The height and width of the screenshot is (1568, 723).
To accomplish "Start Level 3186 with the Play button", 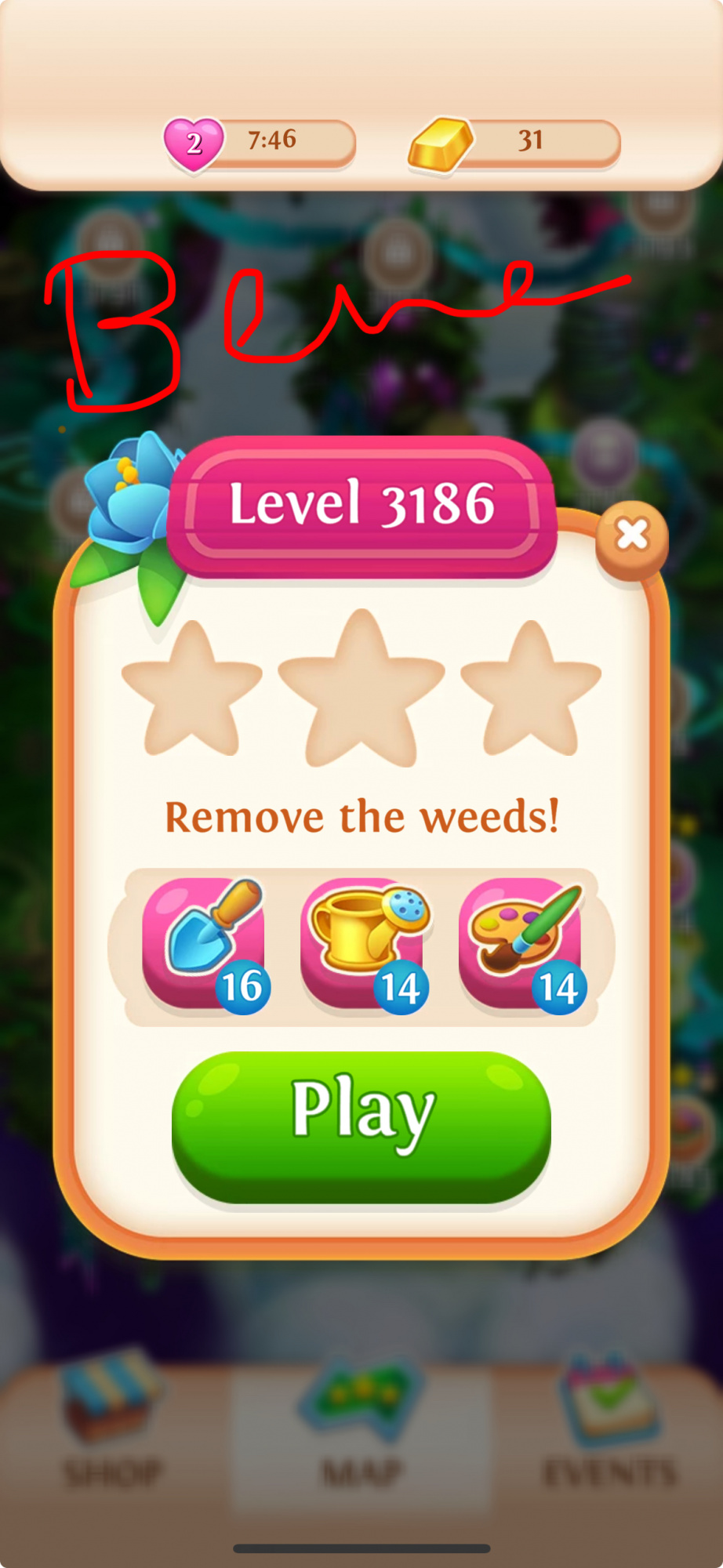I will [x=361, y=1125].
